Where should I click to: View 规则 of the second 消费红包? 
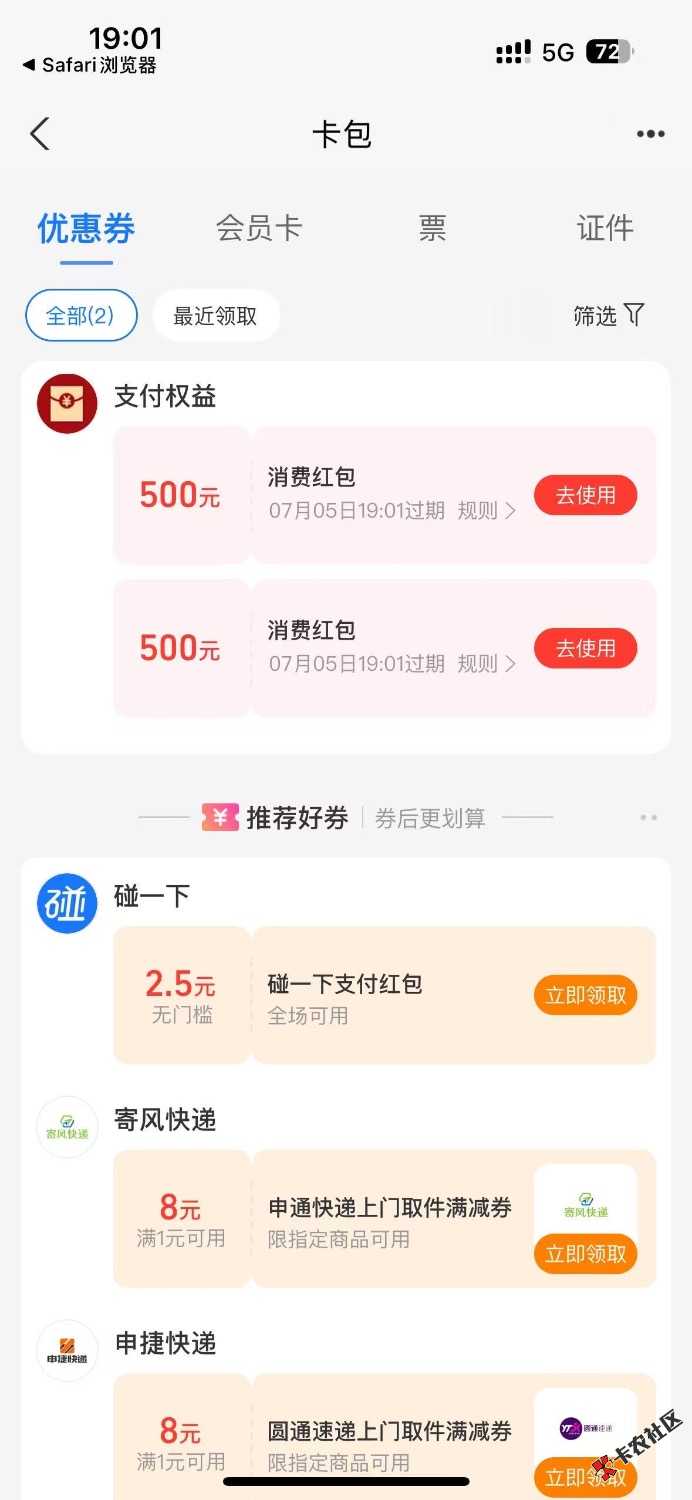click(x=487, y=664)
